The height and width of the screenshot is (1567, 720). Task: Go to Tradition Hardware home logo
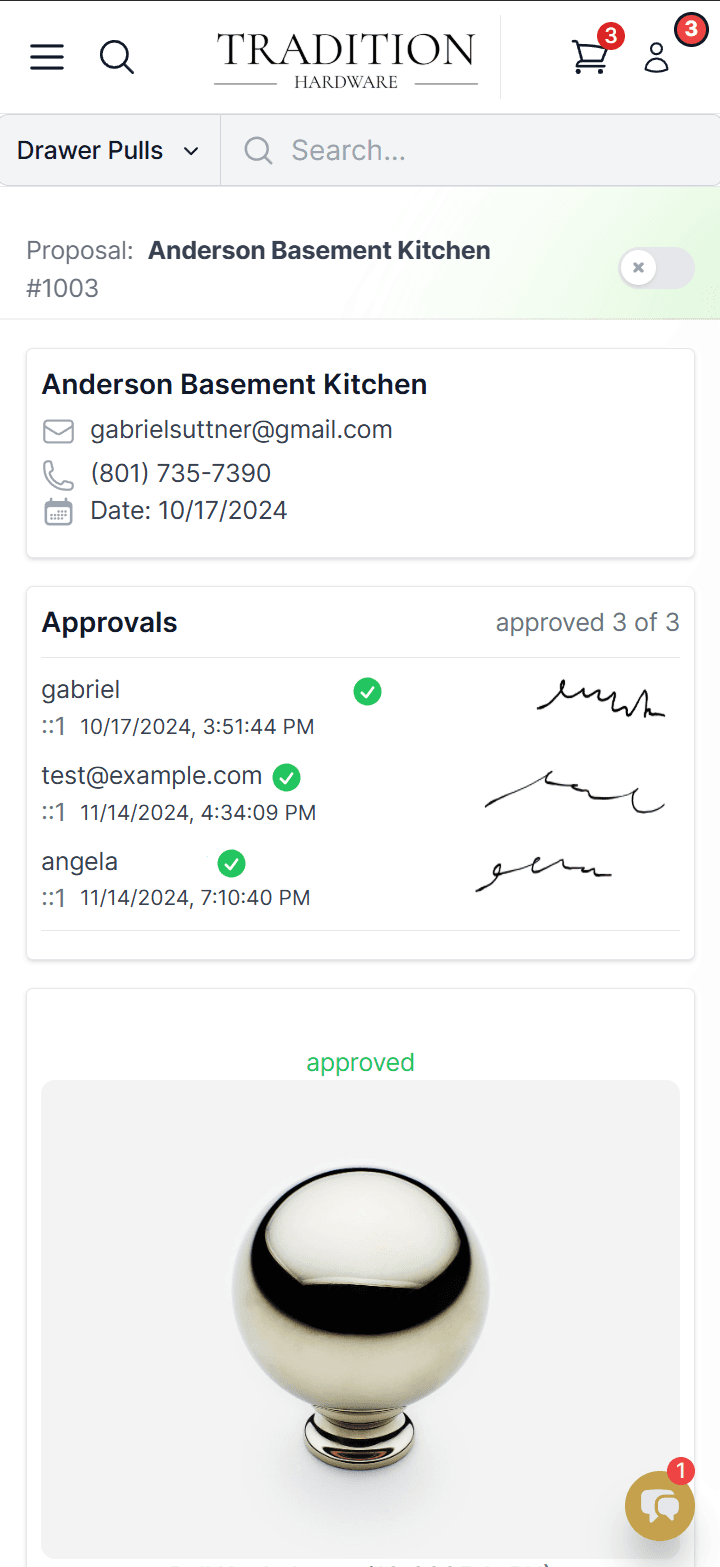pos(346,60)
